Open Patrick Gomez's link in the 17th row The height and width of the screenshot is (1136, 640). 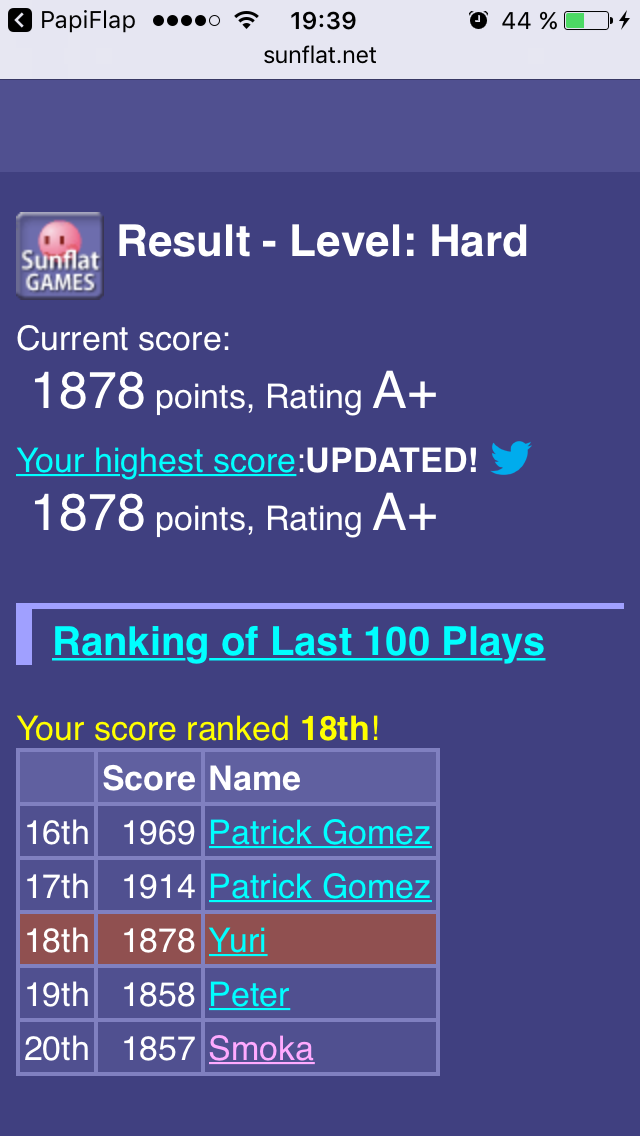click(x=319, y=886)
